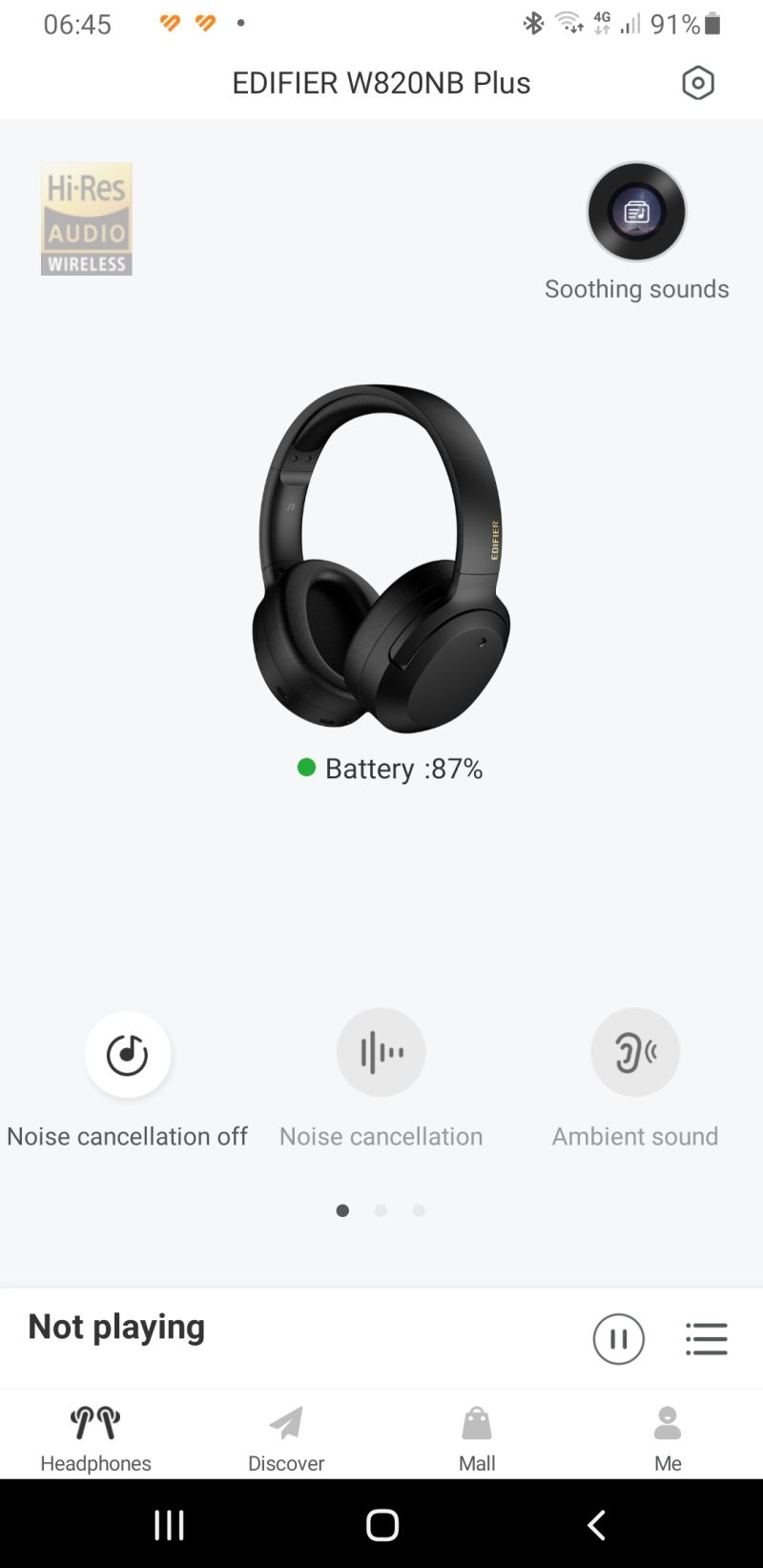Open the Soothing sounds feature
763x1568 pixels.
[635, 211]
